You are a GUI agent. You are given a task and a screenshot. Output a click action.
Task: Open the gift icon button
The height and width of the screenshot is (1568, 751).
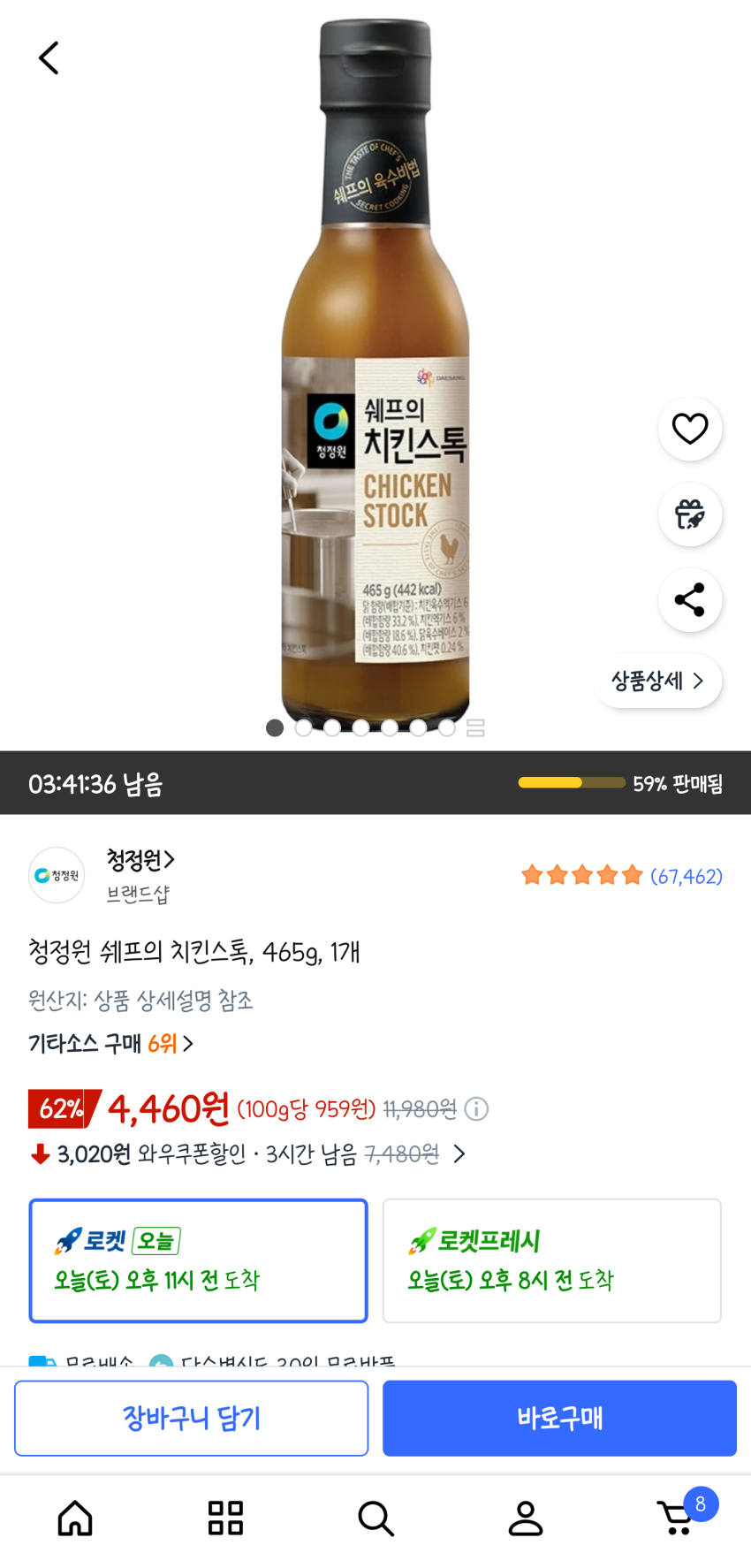[690, 514]
